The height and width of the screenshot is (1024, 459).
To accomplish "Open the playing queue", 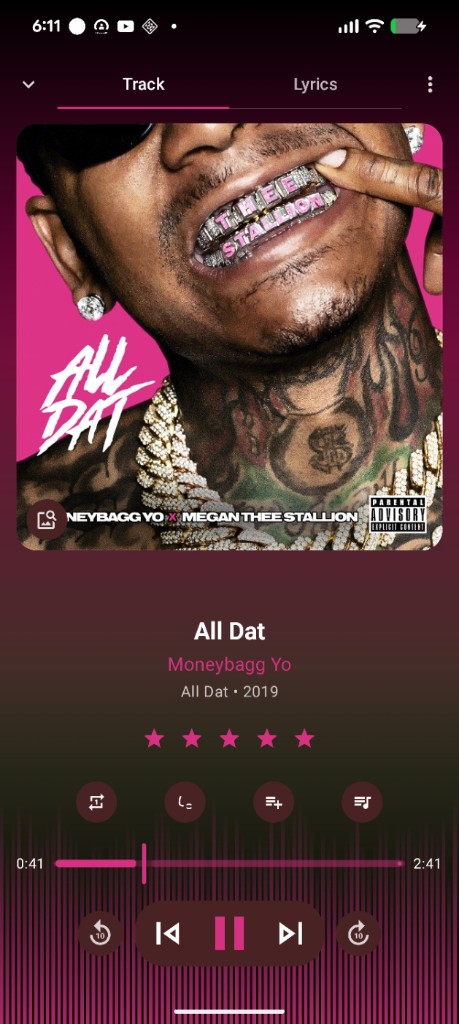I will tap(362, 802).
